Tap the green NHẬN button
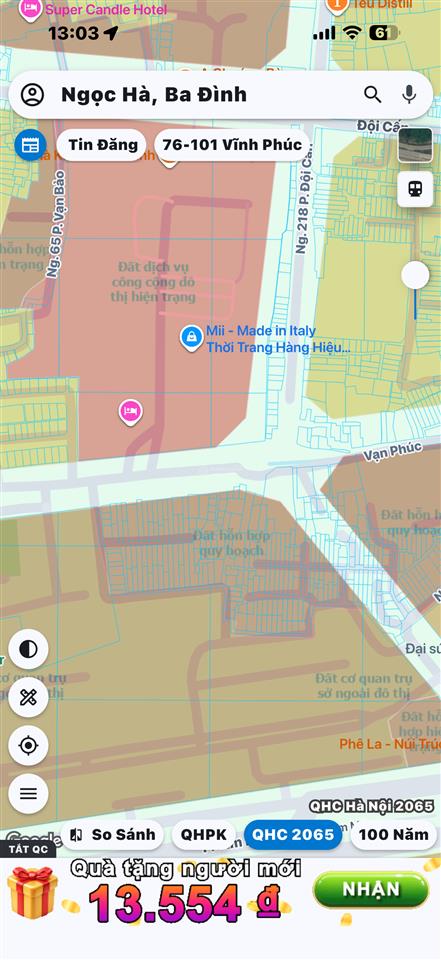The width and height of the screenshot is (441, 960). pyautogui.click(x=371, y=889)
